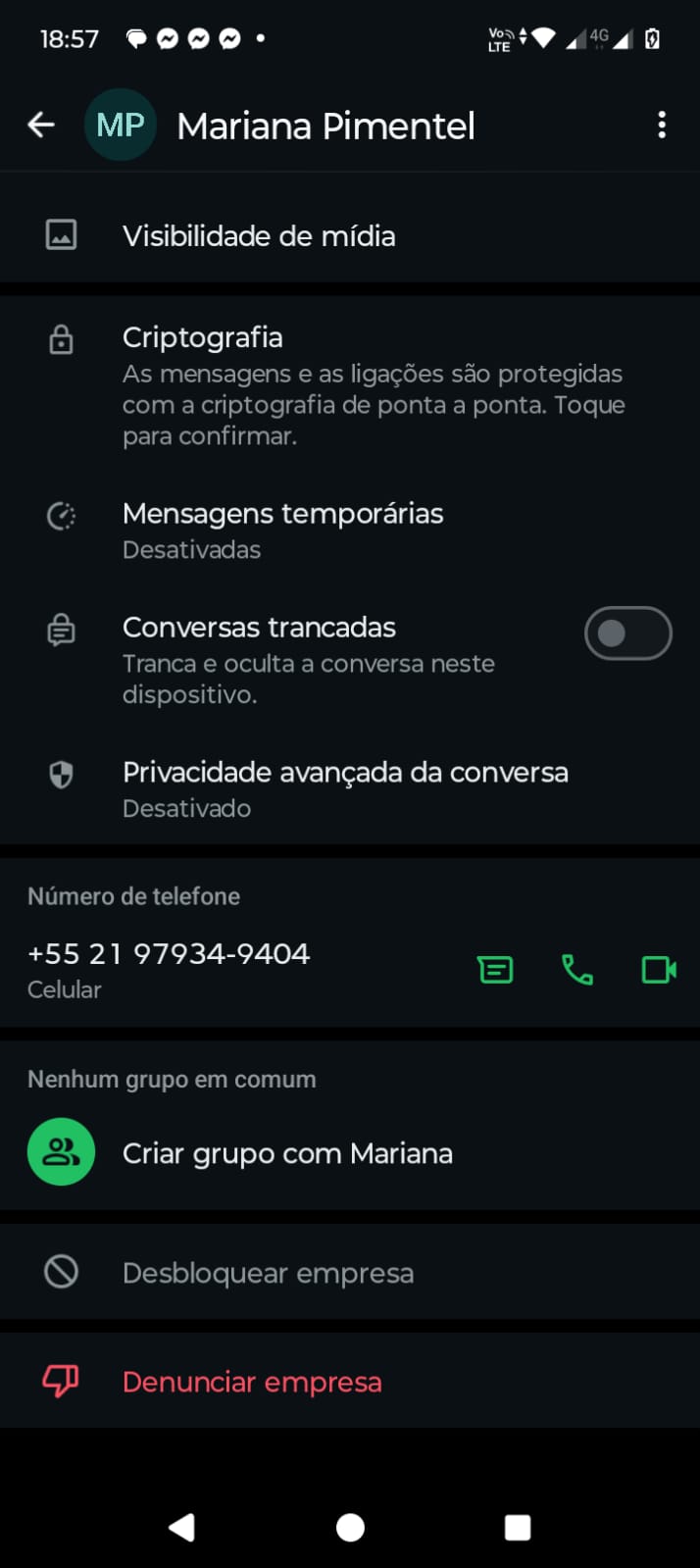Tap the system home button
This screenshot has width=700, height=1568.
click(x=350, y=1527)
